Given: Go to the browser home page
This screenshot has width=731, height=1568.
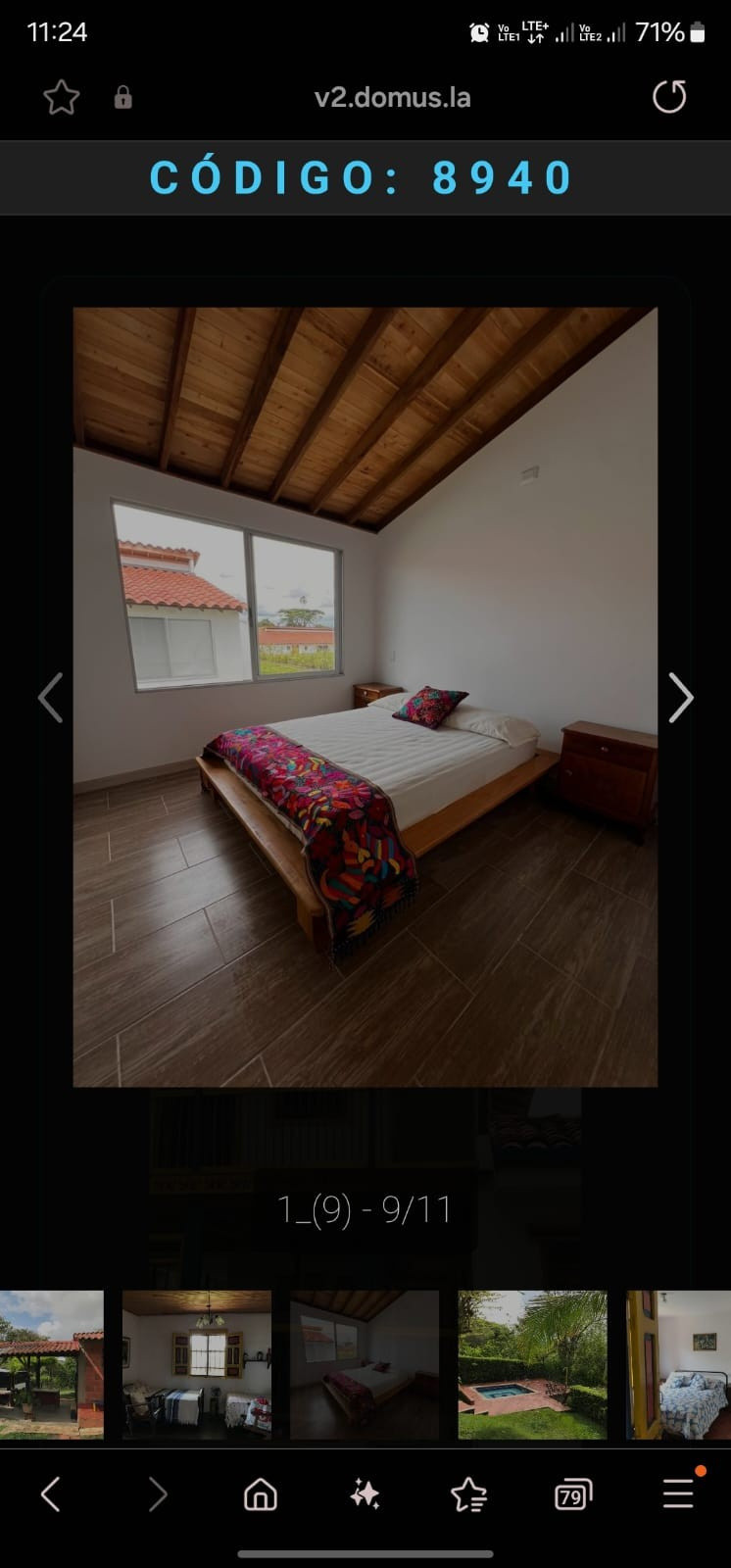Looking at the screenshot, I should click(x=260, y=1494).
